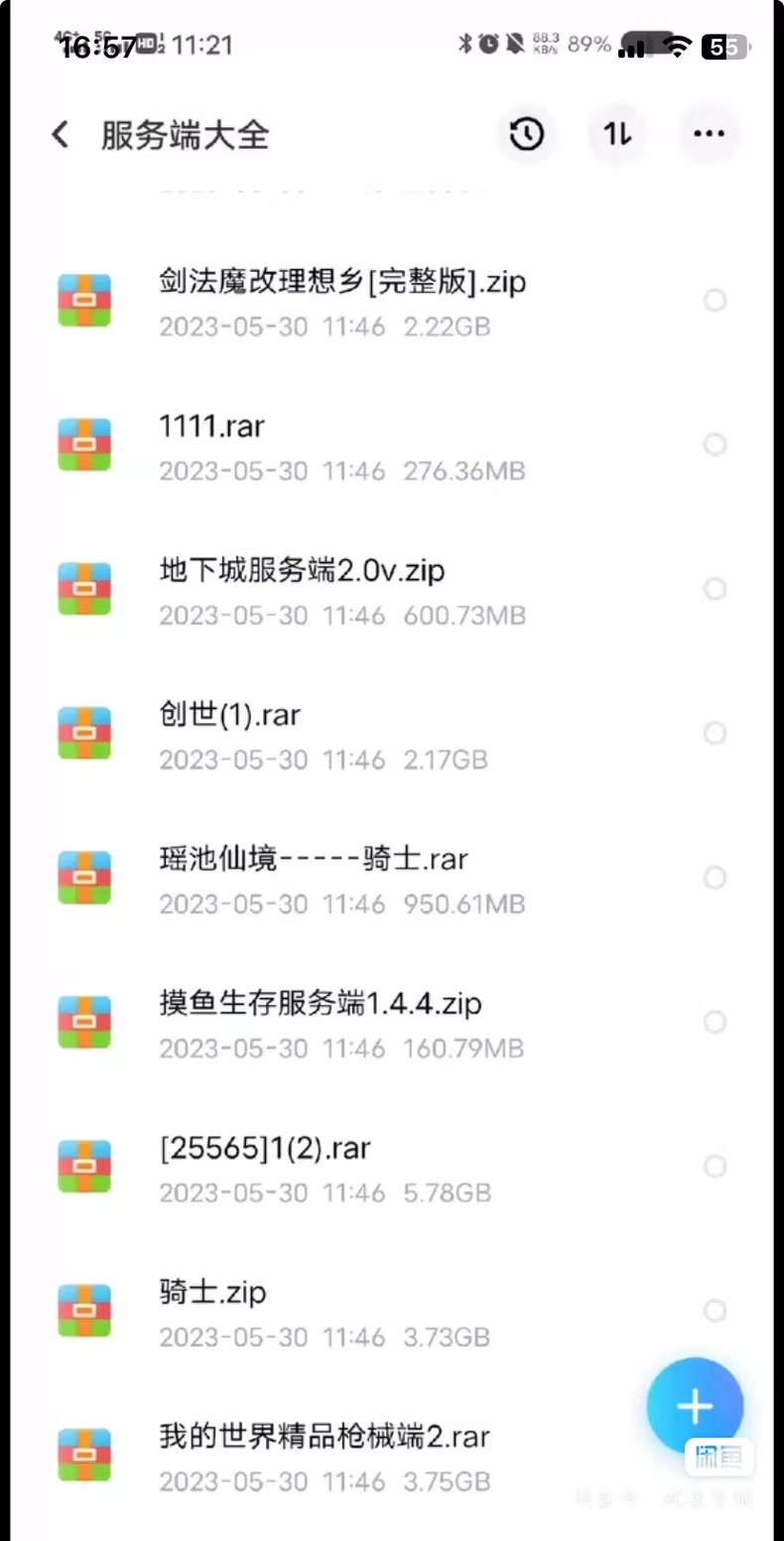Screen dimensions: 784x1541
Task: Select the checkbox next to [25565]1(2).rar
Action: pyautogui.click(x=716, y=1167)
